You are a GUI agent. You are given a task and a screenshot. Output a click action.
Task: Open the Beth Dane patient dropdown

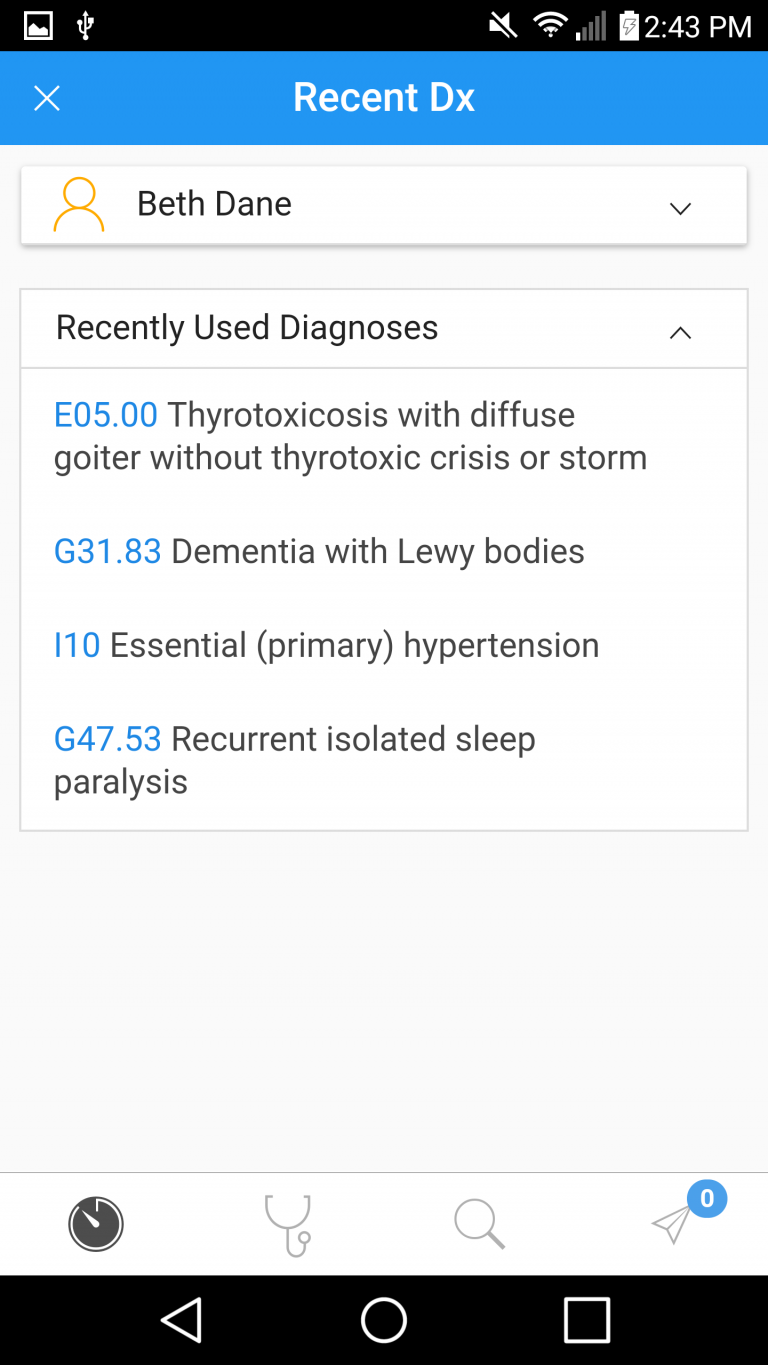click(384, 205)
